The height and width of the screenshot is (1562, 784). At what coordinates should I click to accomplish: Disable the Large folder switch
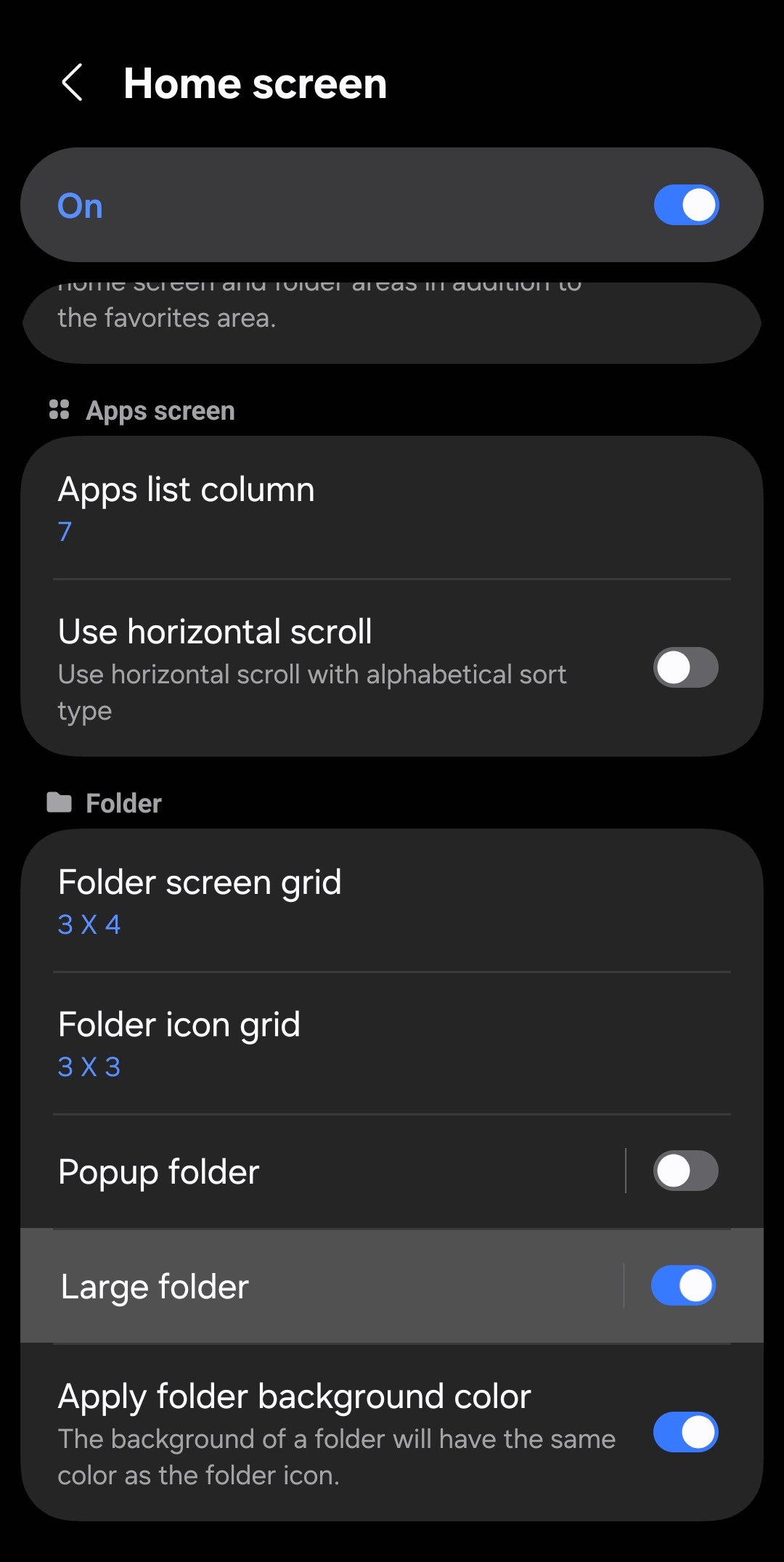(x=683, y=1286)
